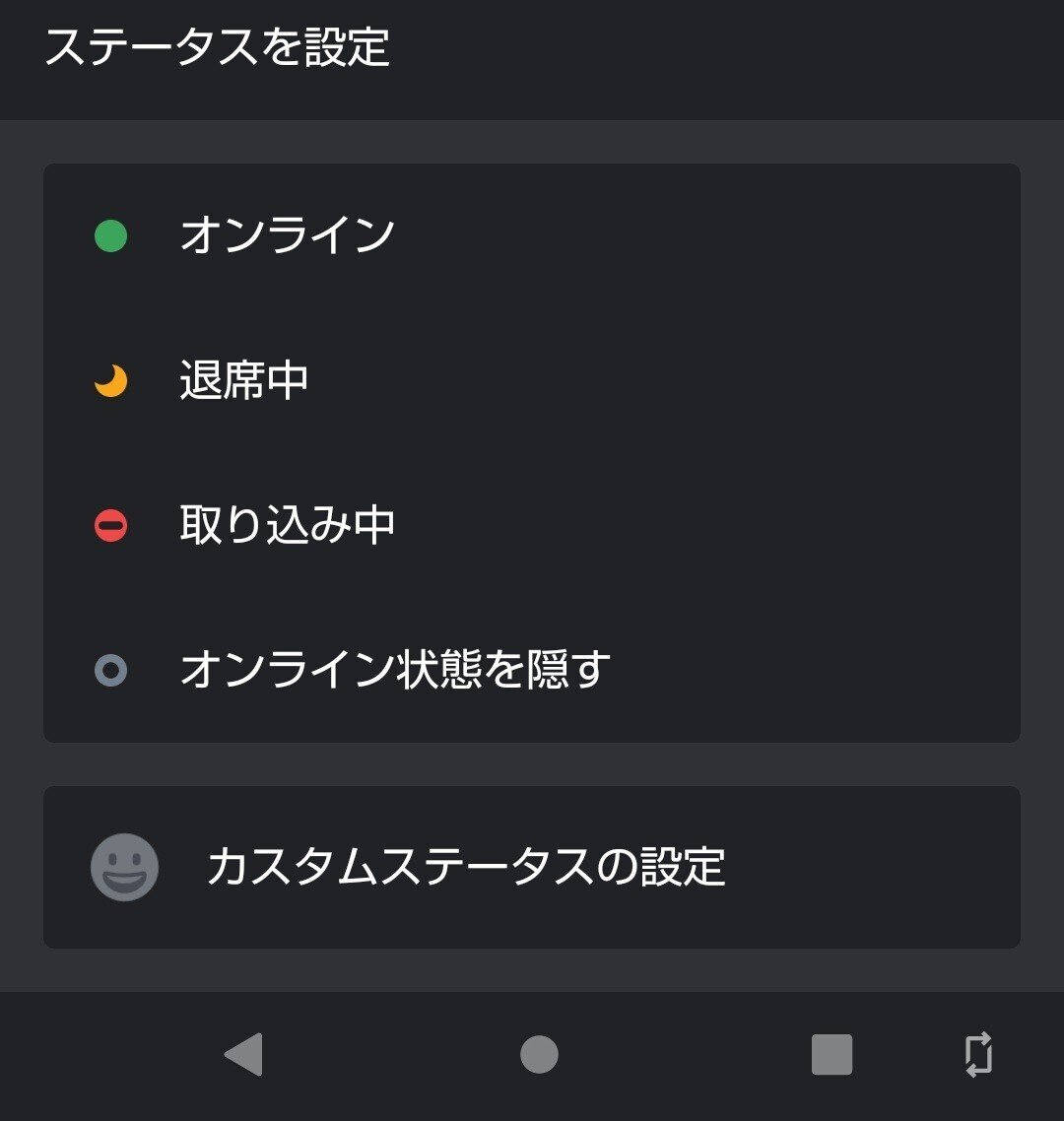Open the status selection list card
Viewport: 1064px width, 1121px height.
pos(532,451)
